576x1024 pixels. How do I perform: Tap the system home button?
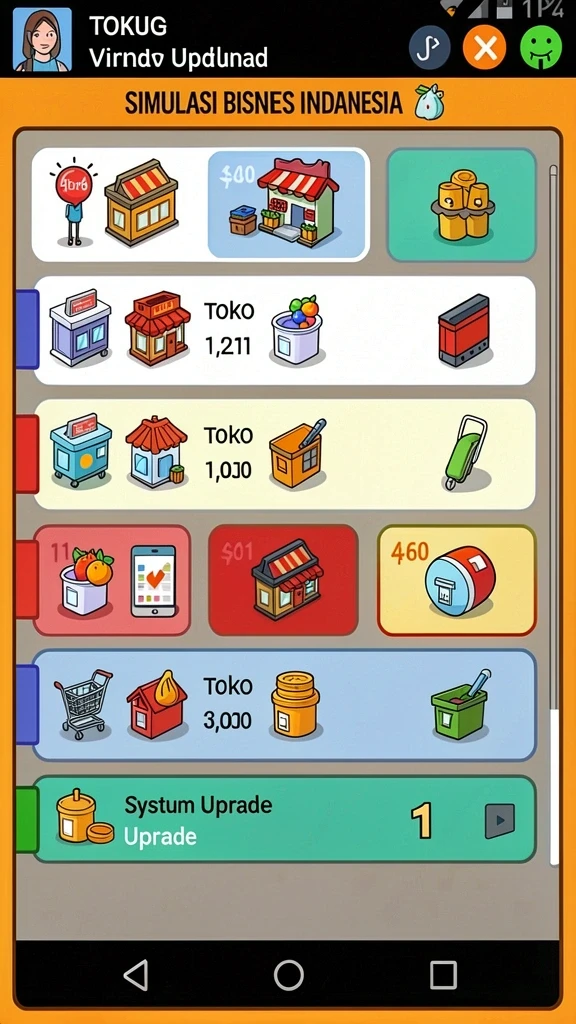coord(289,976)
